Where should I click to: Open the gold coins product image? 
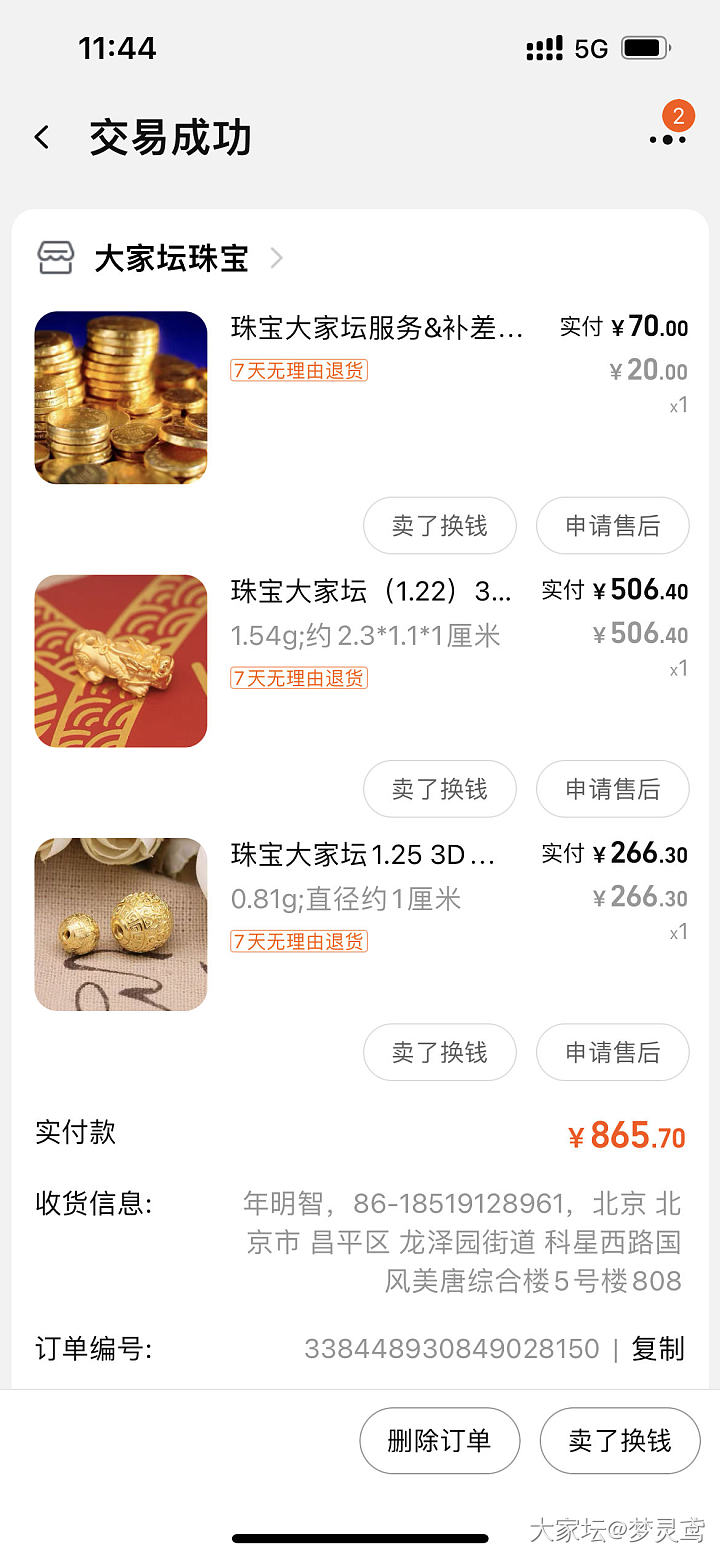(121, 398)
